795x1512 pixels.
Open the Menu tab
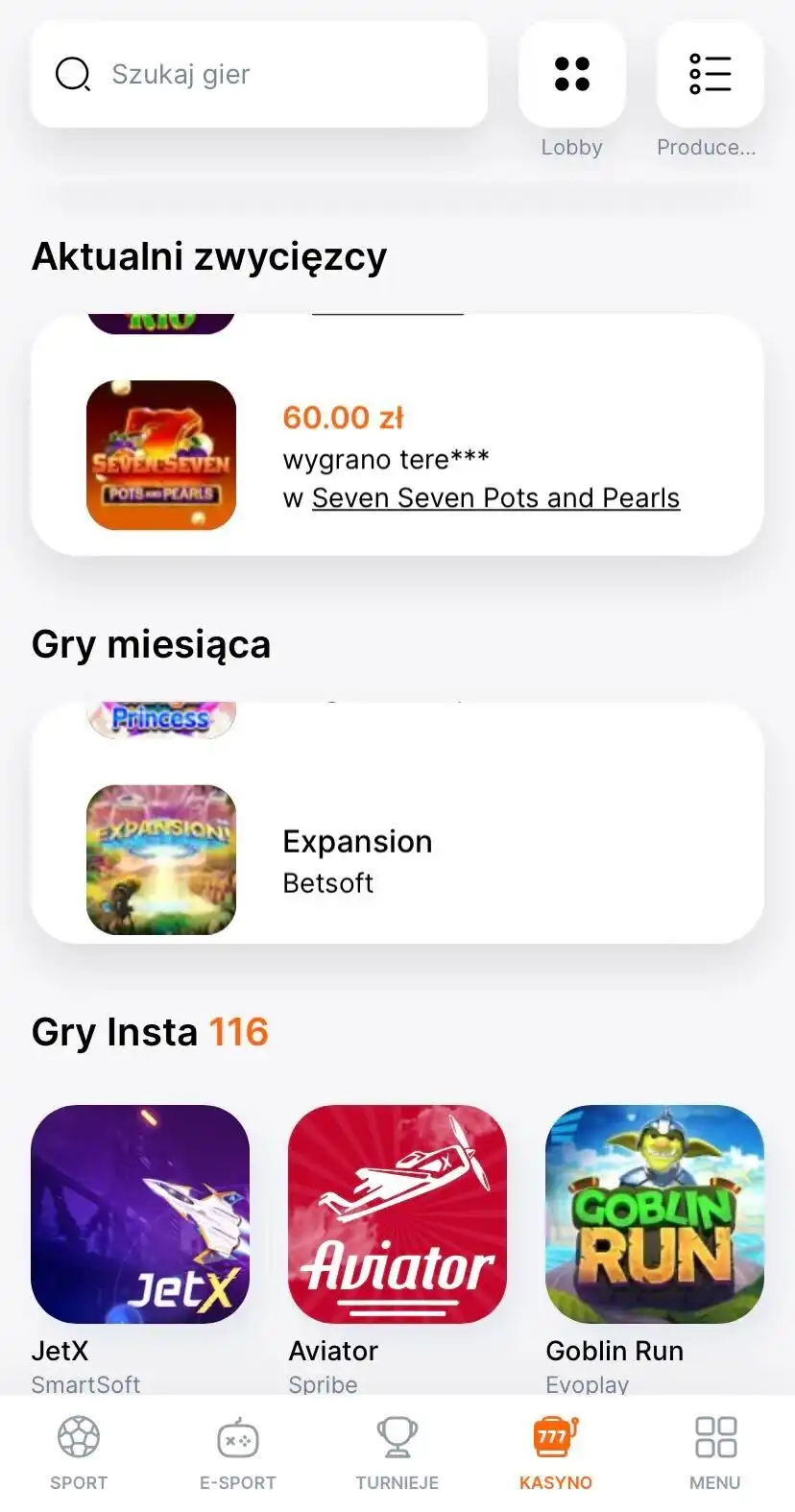[x=715, y=1452]
